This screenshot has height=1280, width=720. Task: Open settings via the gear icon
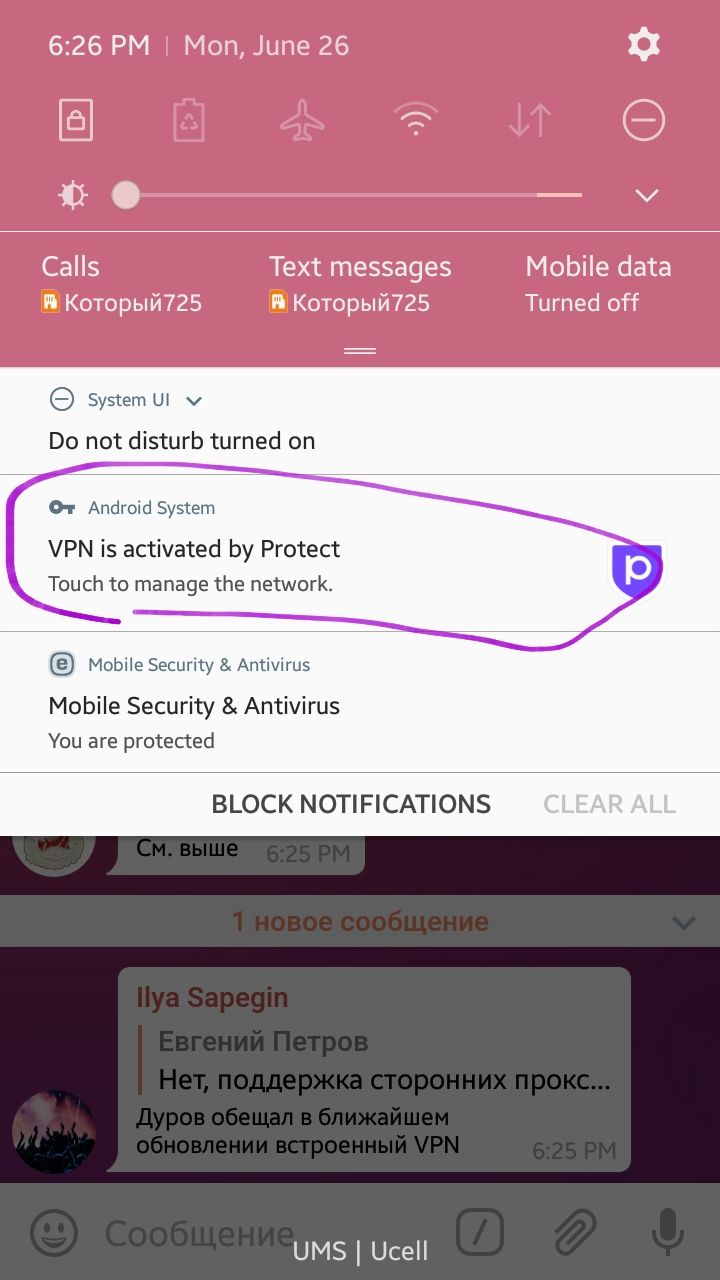click(644, 45)
